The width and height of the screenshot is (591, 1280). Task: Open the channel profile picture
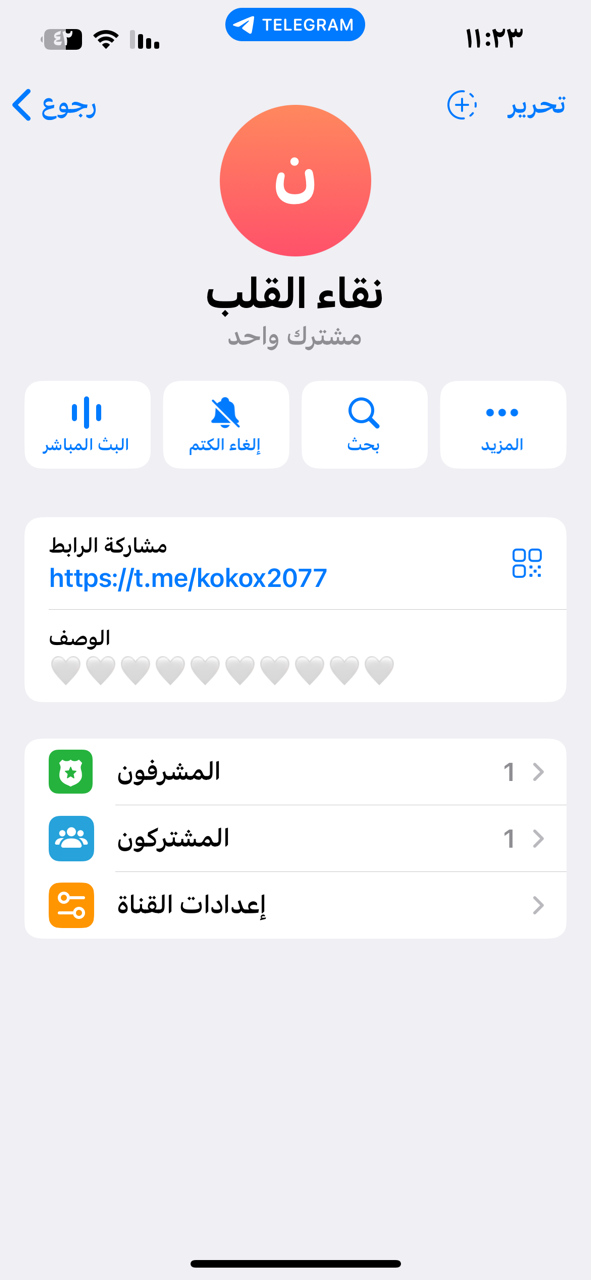pos(295,181)
